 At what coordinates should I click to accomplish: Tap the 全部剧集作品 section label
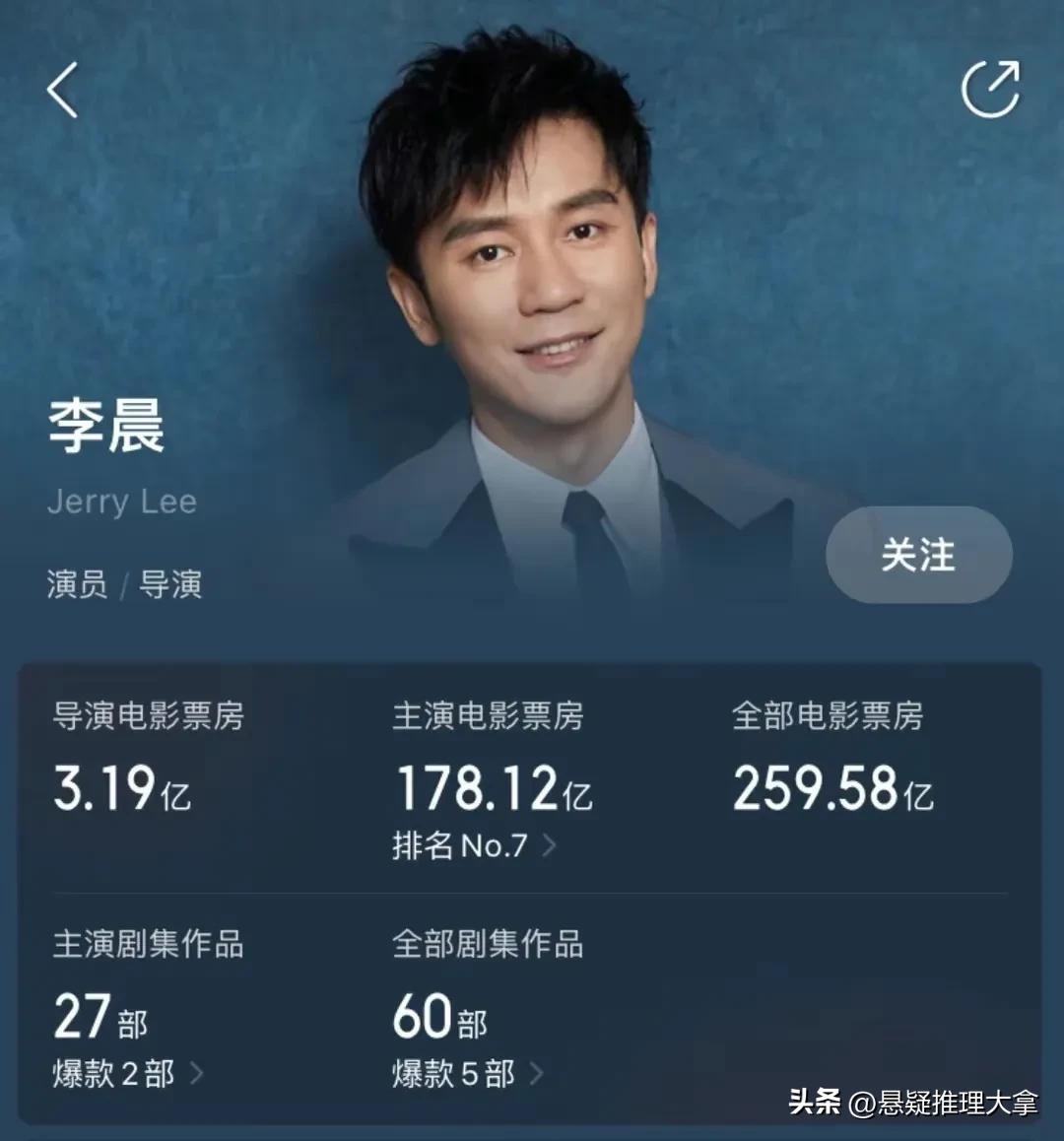tap(487, 943)
